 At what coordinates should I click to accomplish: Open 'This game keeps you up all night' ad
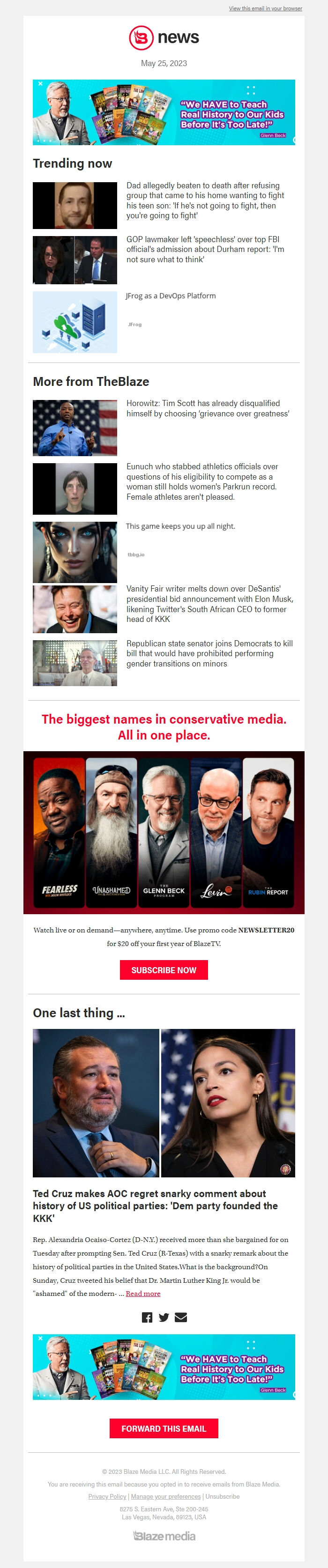pyautogui.click(x=180, y=526)
